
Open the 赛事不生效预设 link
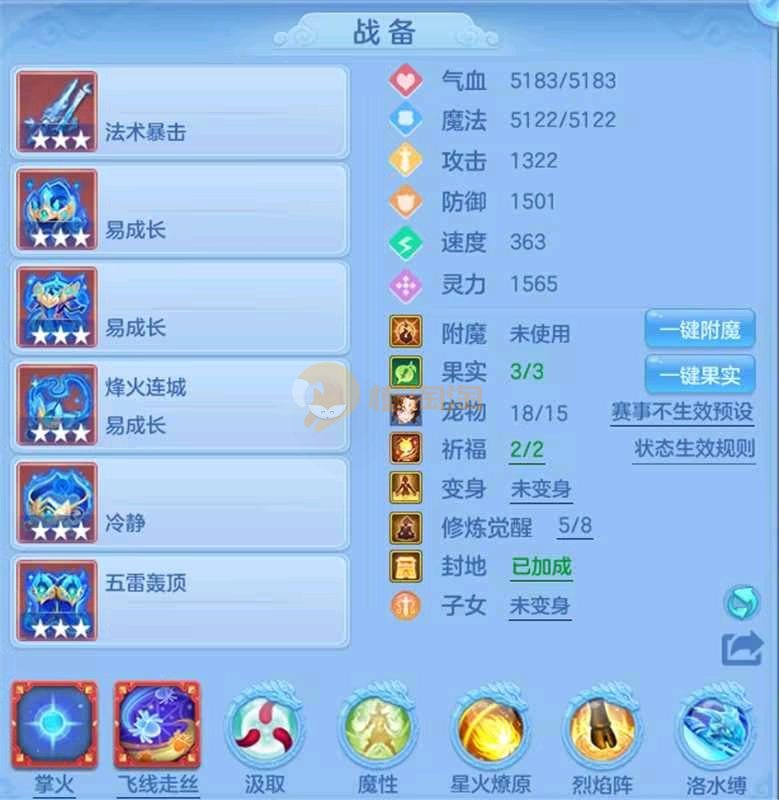682,412
